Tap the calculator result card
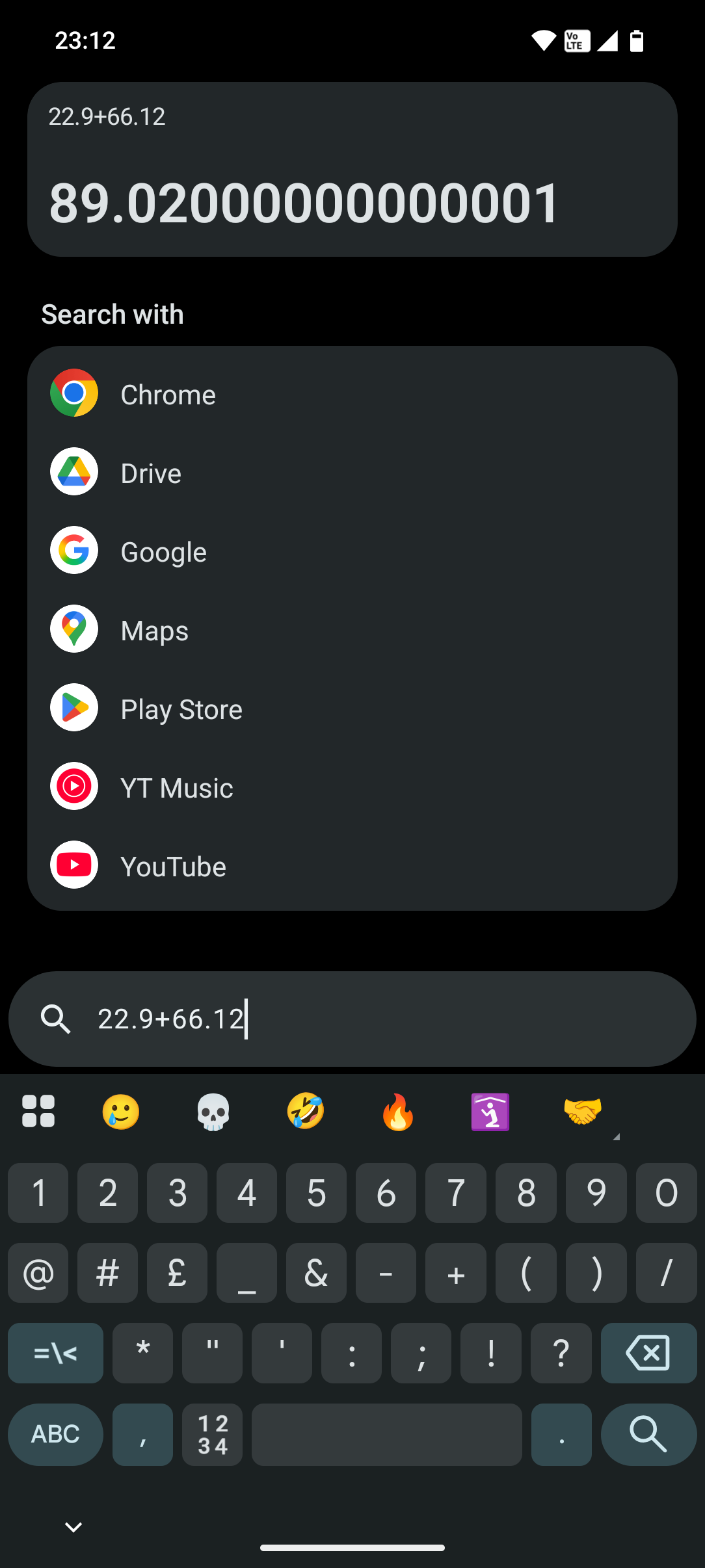Screen dimensions: 705x1568 pos(352,170)
